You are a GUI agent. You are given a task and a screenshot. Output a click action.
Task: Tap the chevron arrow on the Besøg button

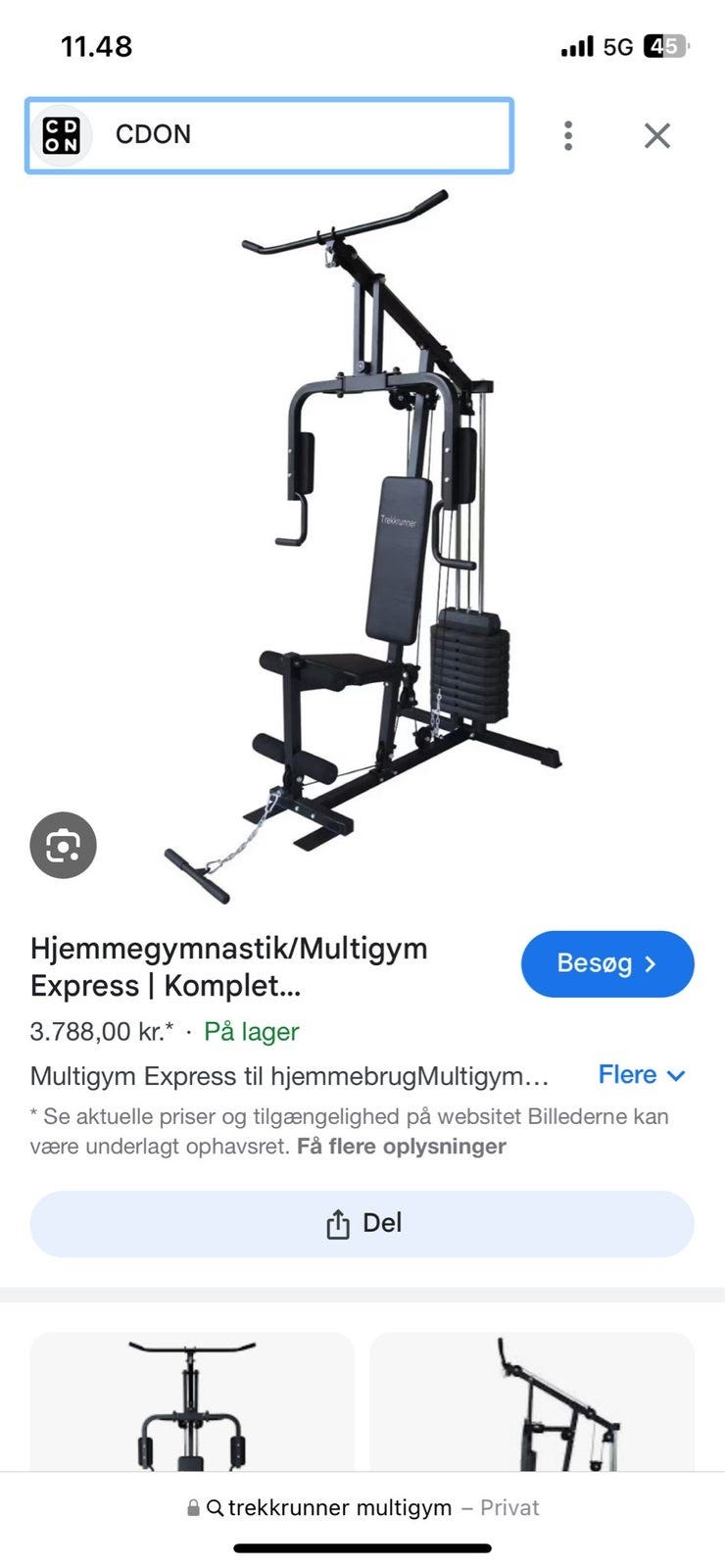650,963
